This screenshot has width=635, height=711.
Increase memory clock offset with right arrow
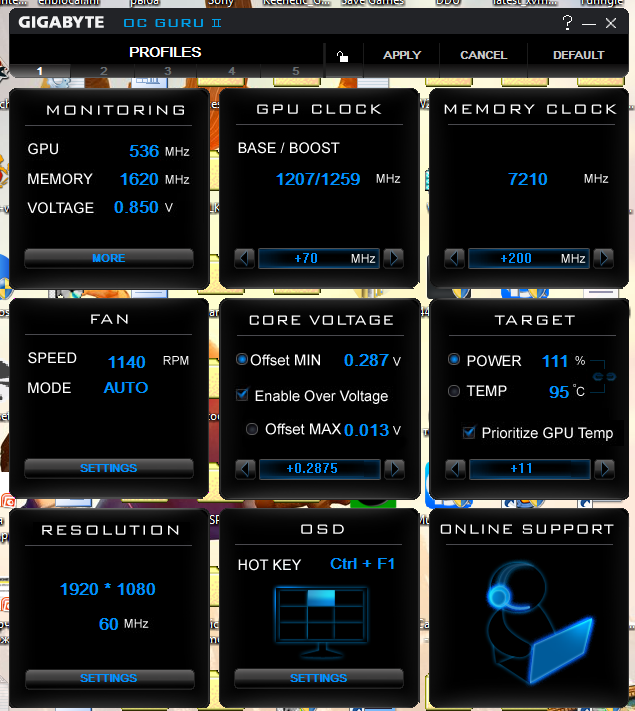[603, 259]
